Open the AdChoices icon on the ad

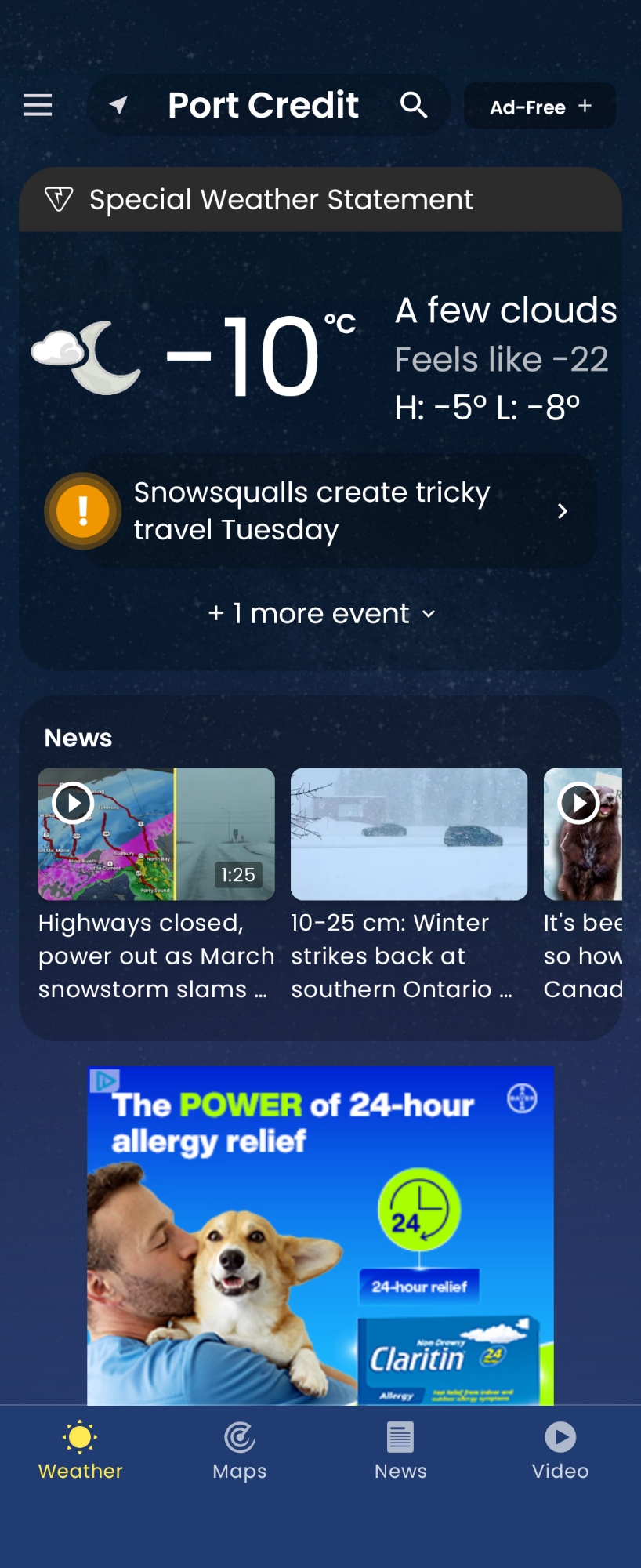104,1080
